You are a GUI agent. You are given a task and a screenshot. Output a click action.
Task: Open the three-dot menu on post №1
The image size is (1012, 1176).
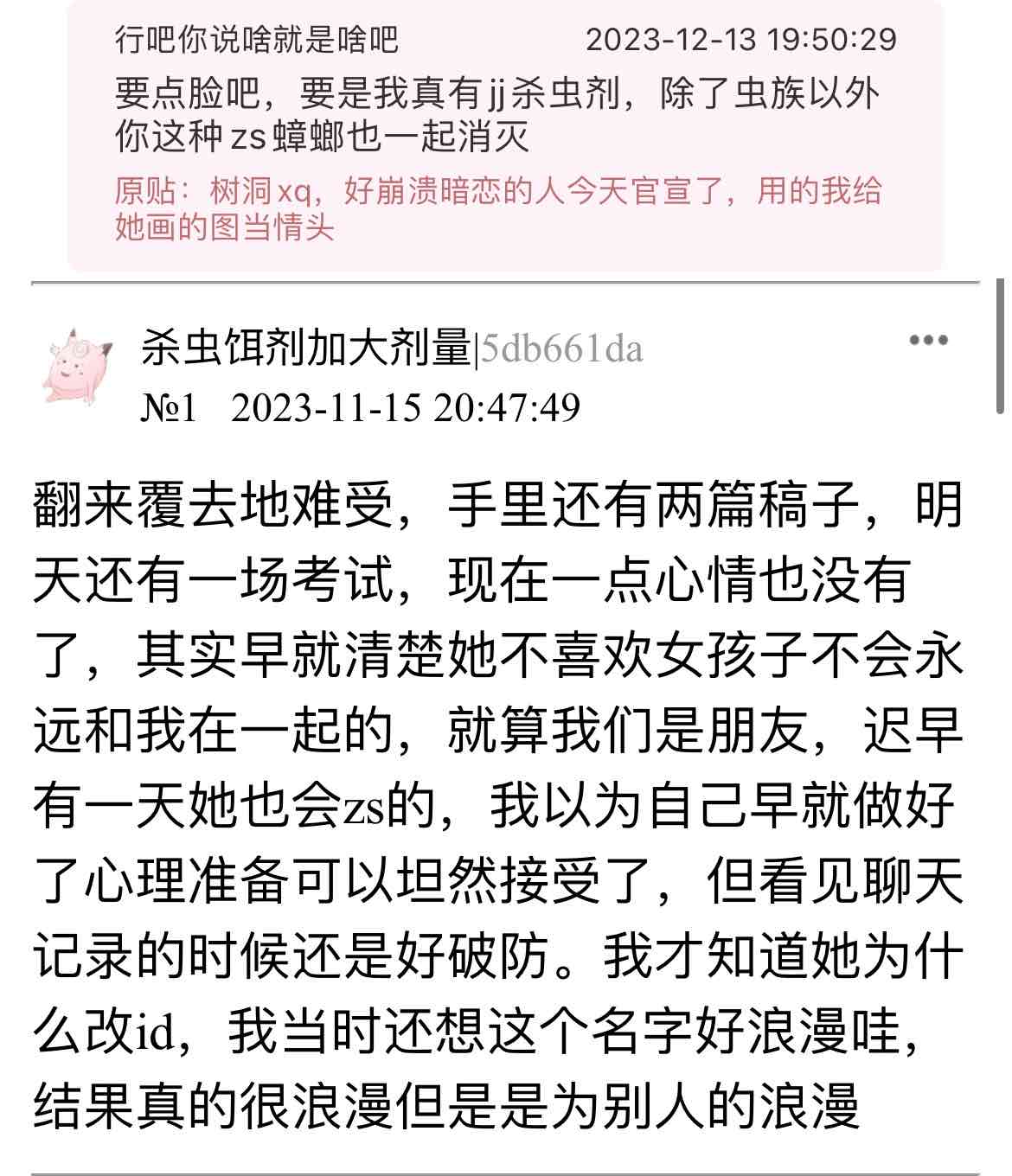click(928, 340)
